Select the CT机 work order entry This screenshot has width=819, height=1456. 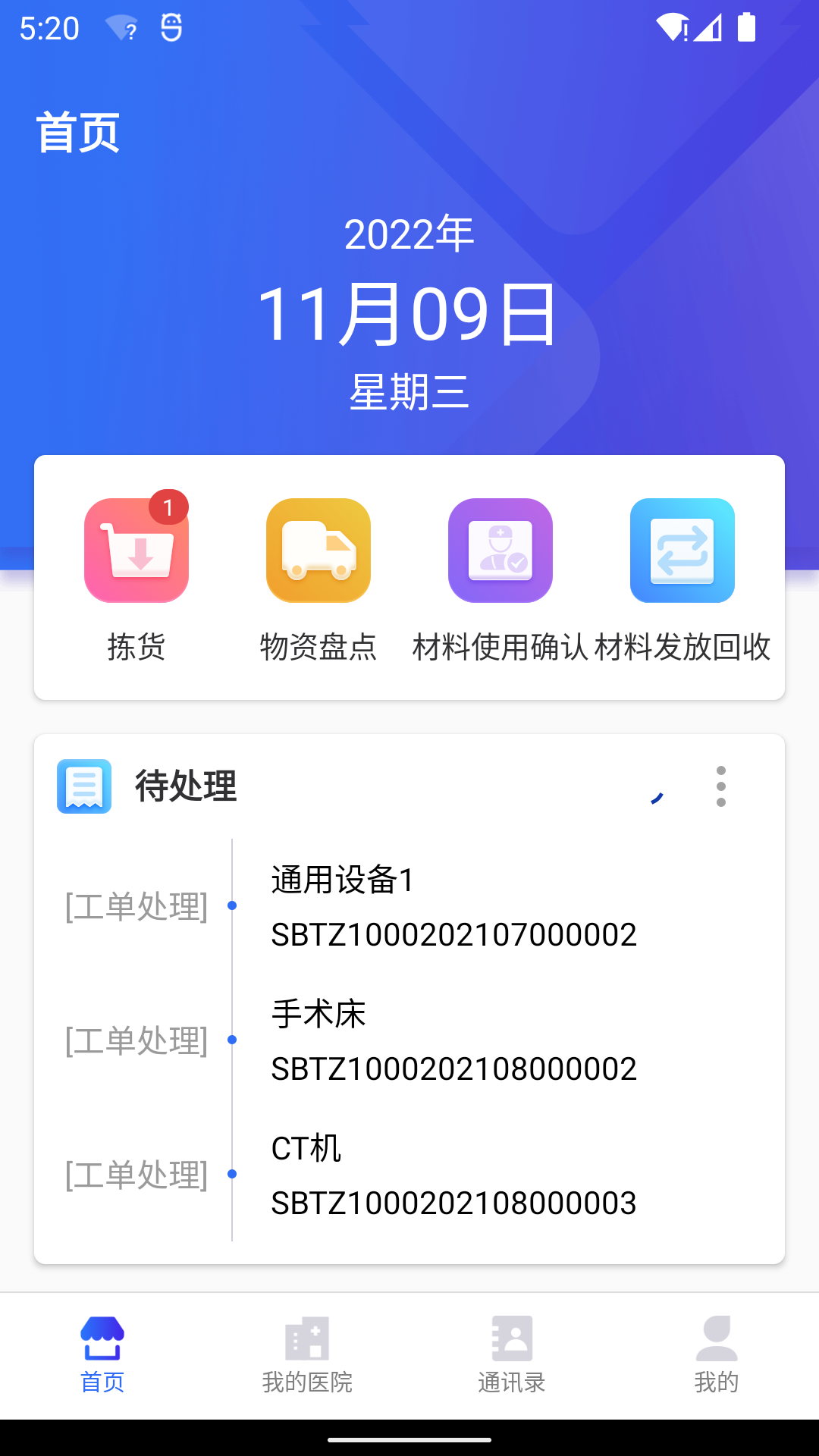pyautogui.click(x=453, y=1175)
